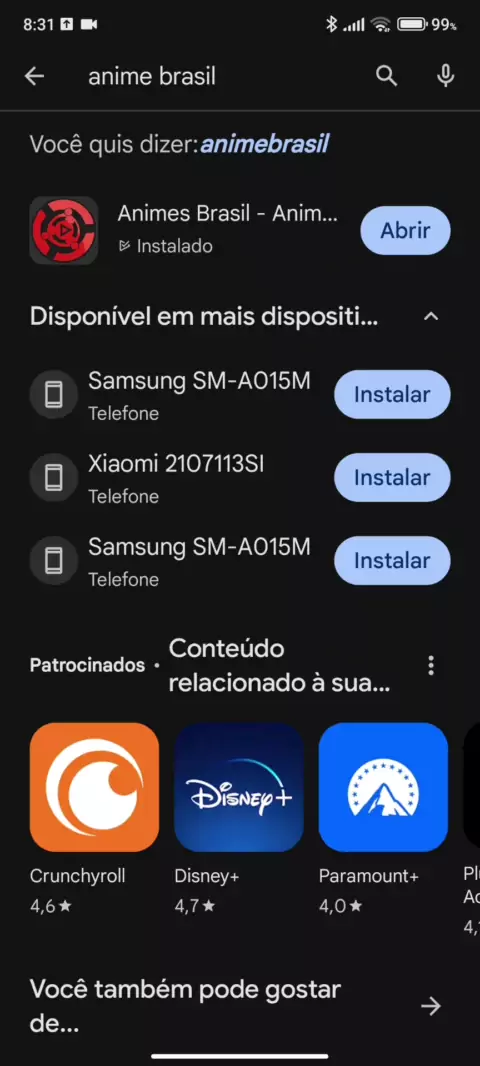Install on the Xiaomi 2107113SI phone
The image size is (480, 1066).
click(392, 477)
